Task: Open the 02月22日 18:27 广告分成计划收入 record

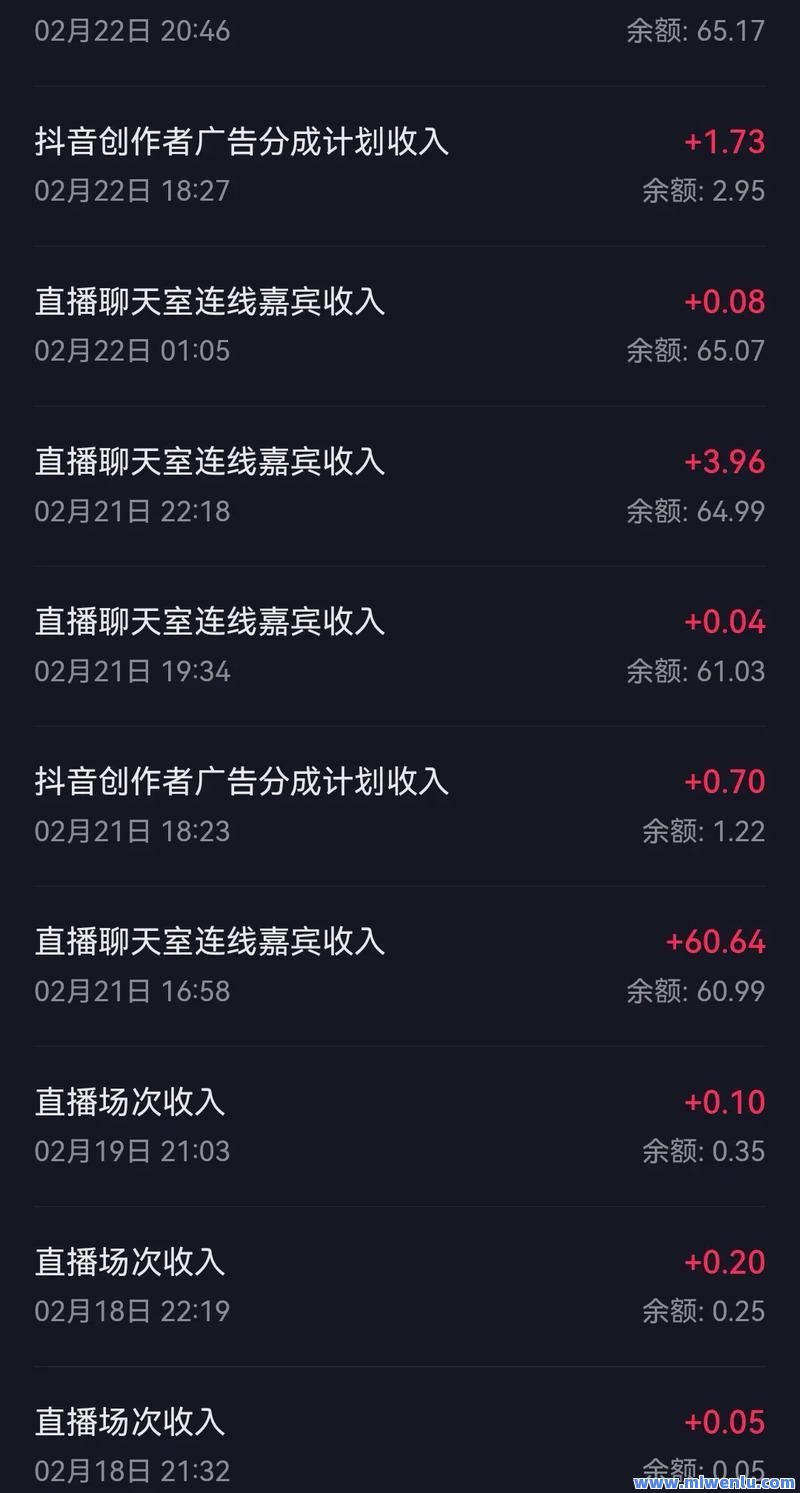Action: (x=400, y=166)
